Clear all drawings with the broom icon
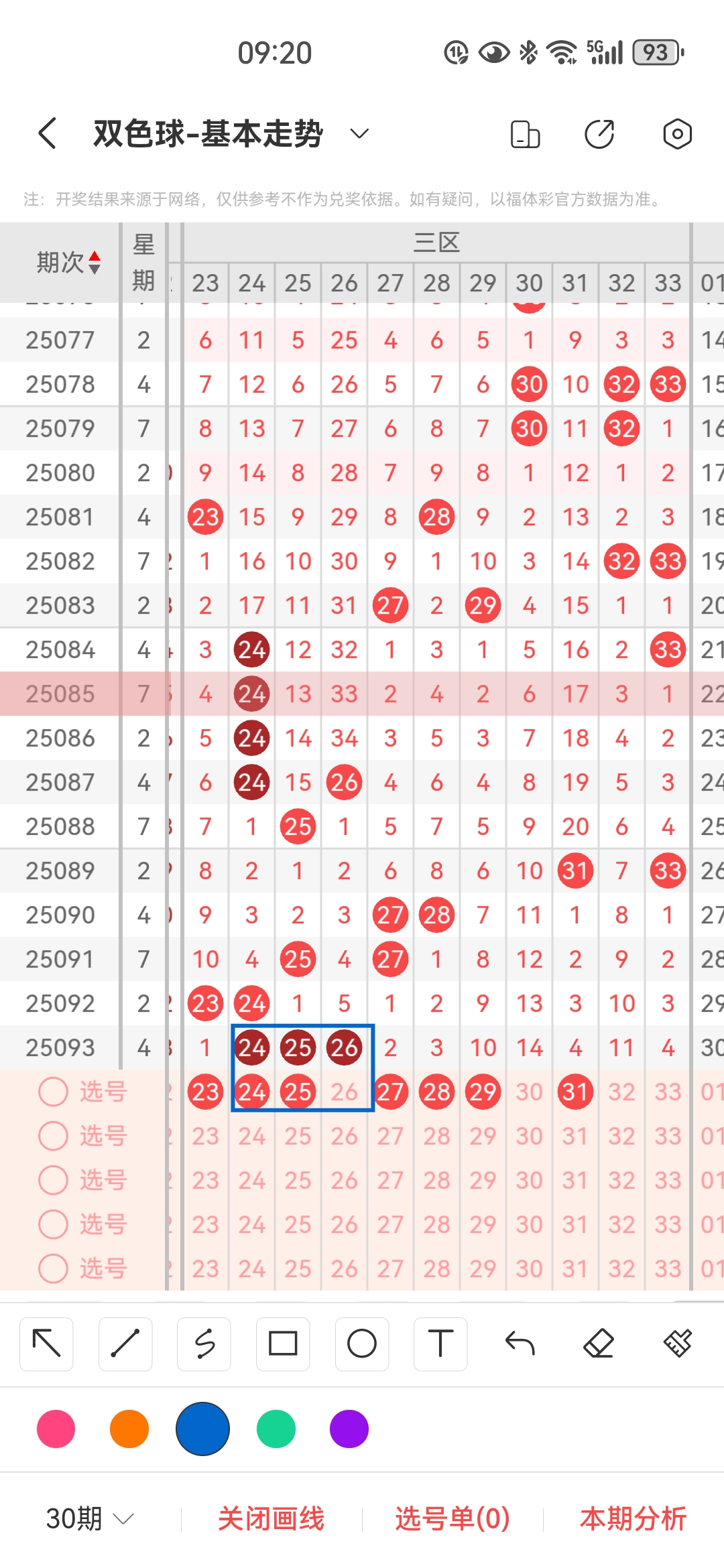724x1568 pixels. pyautogui.click(x=677, y=1344)
